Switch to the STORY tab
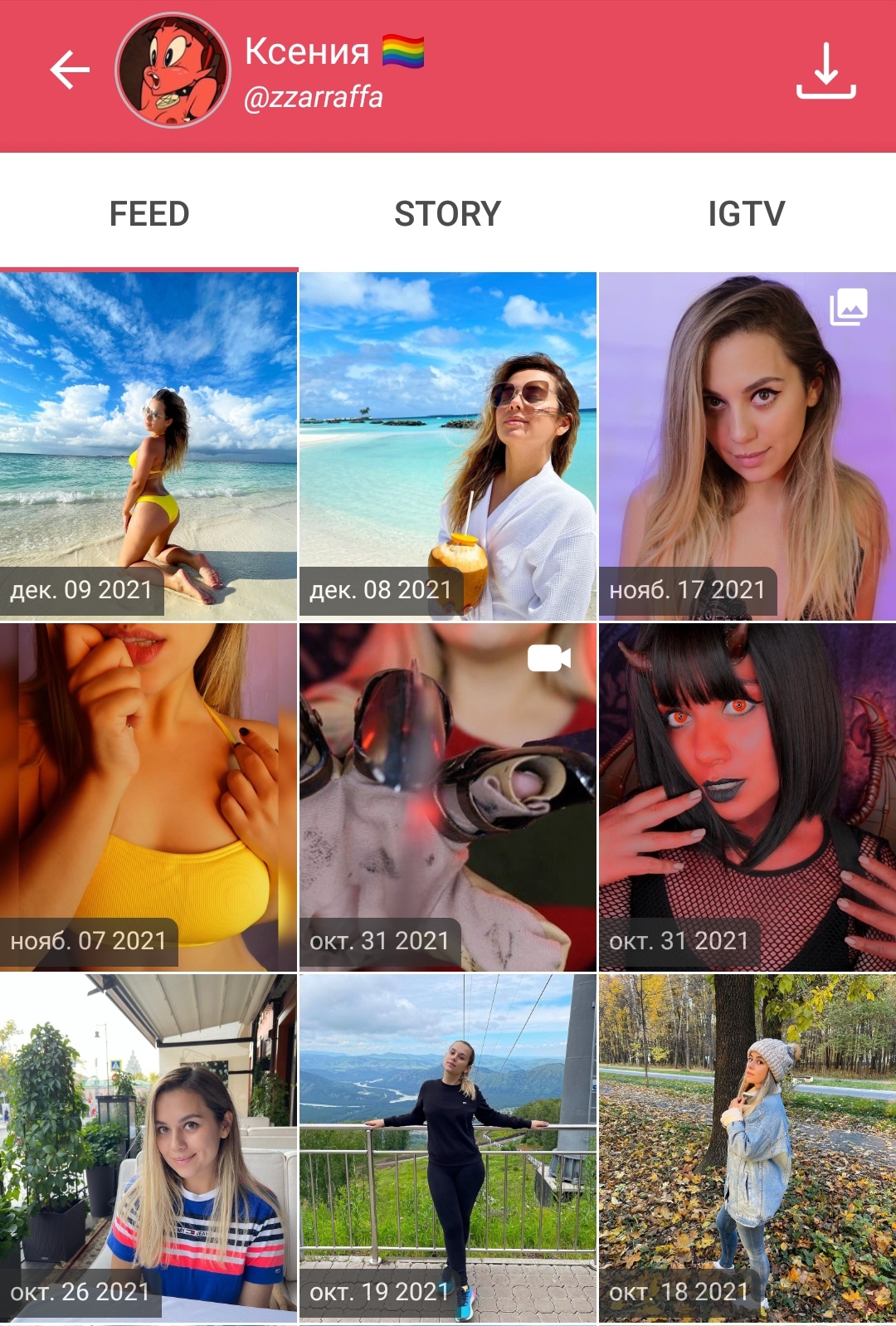 (x=448, y=214)
